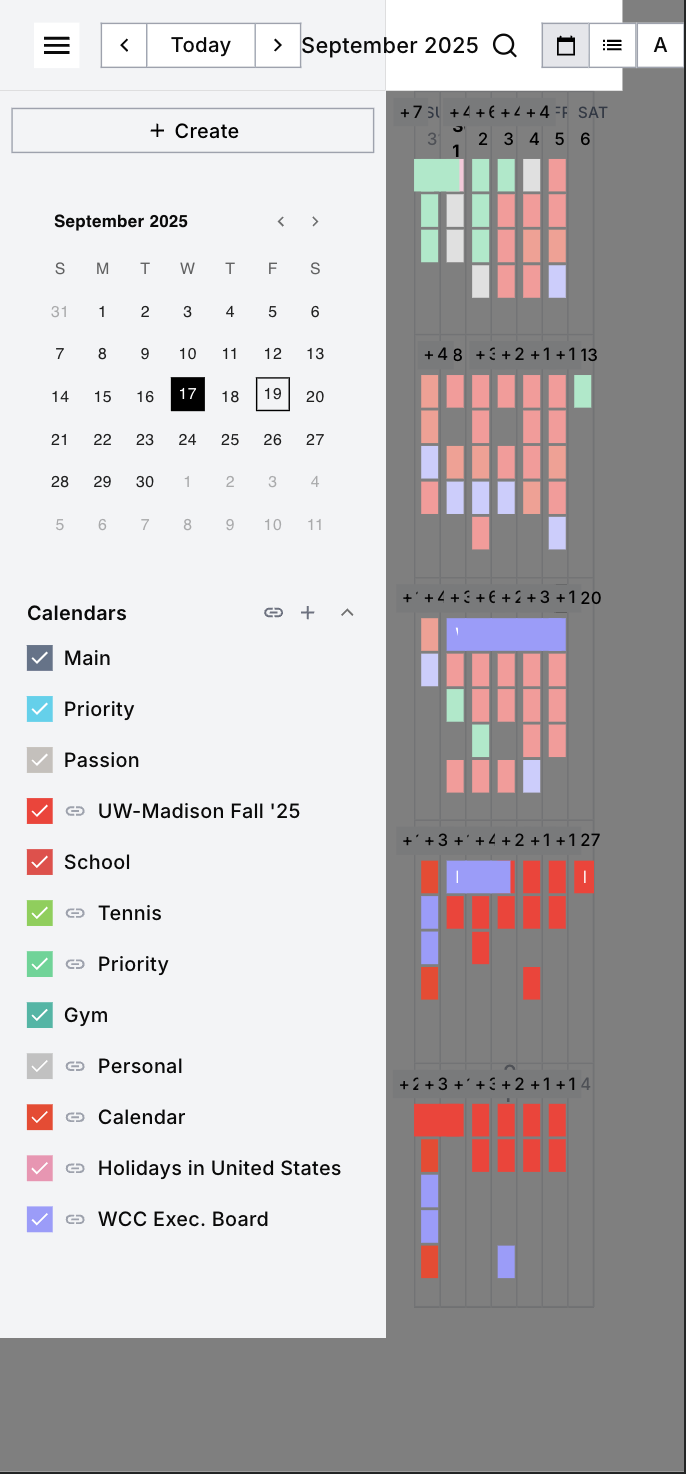Switch to the month calendar view
686x1474 pixels.
[x=566, y=45]
